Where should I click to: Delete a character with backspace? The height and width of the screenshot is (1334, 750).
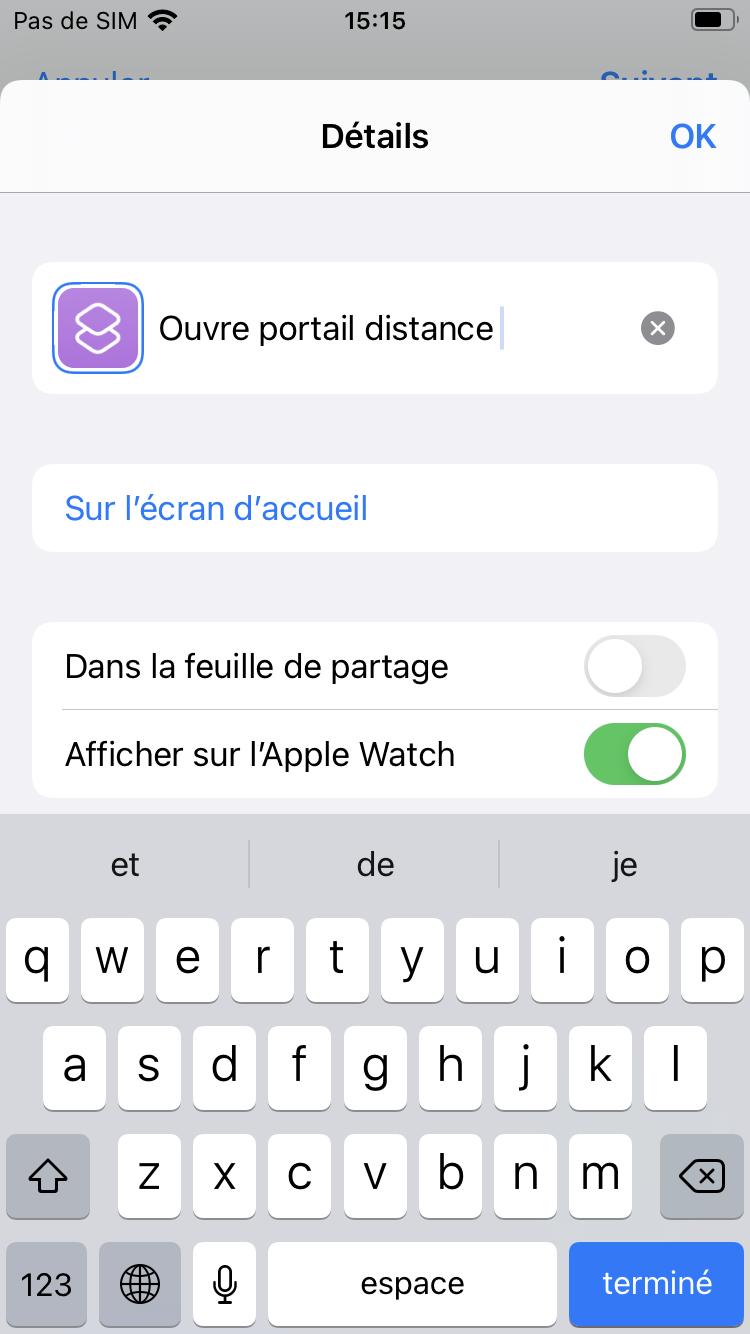[703, 1176]
